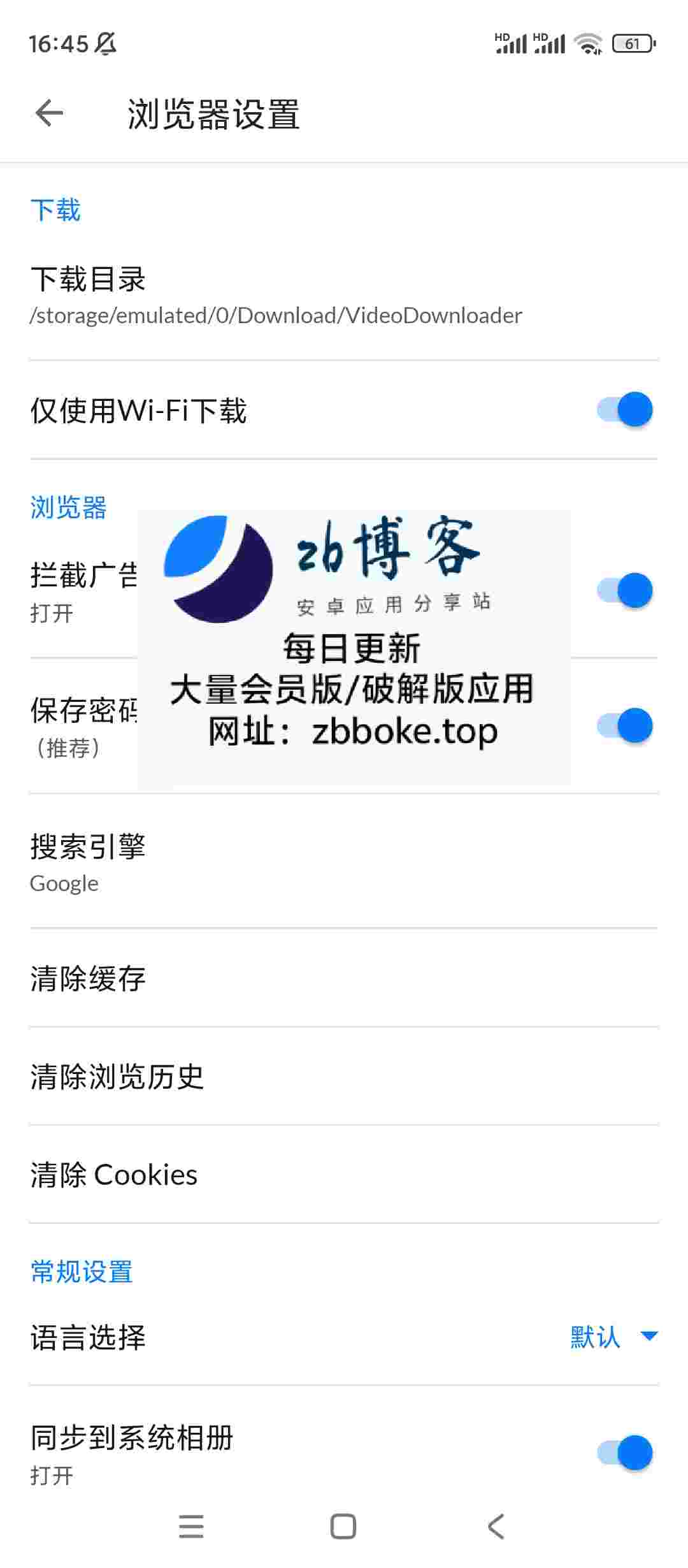The height and width of the screenshot is (1568, 688).
Task: Open the 下载目录 setting
Action: coord(275,296)
